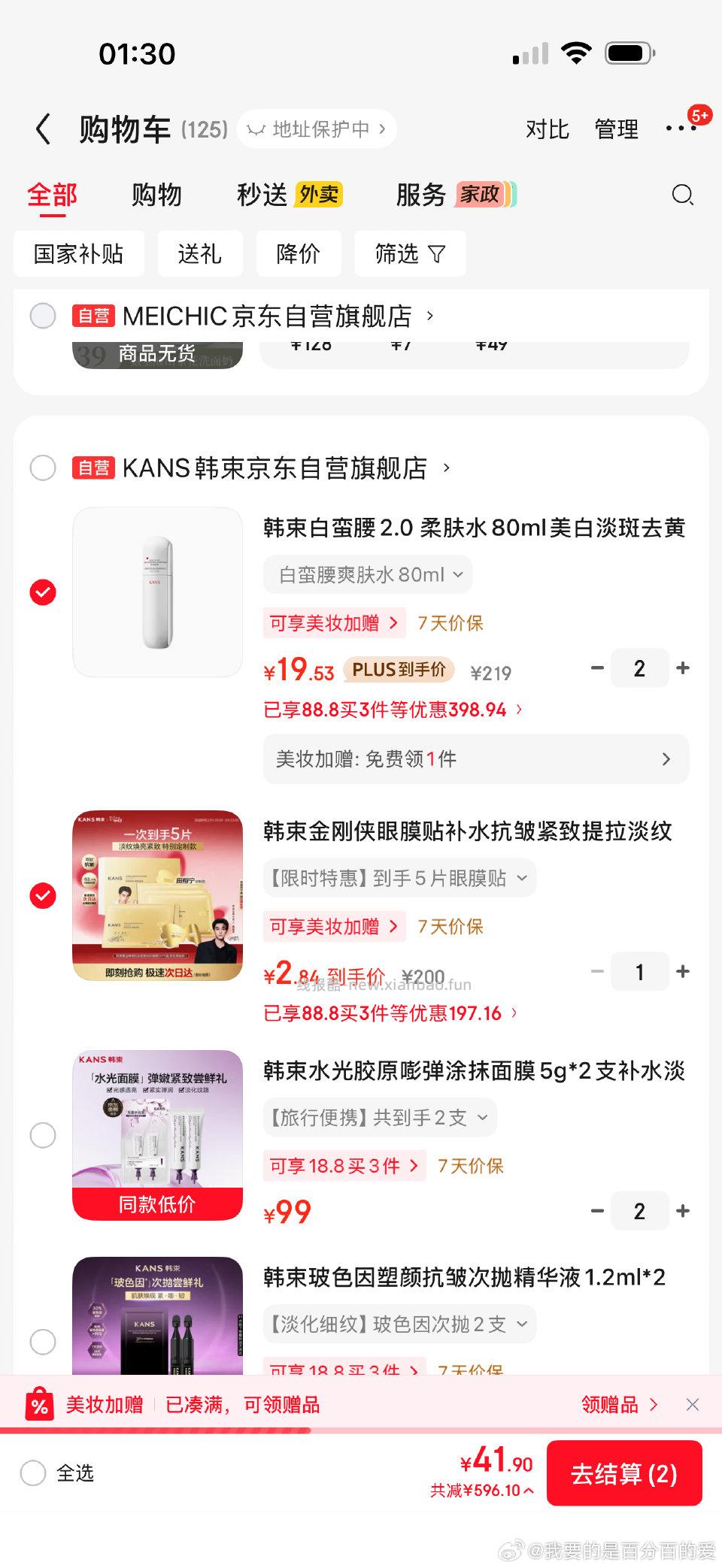
Task: Open the 地址保护中 address bar
Action: pos(317,129)
